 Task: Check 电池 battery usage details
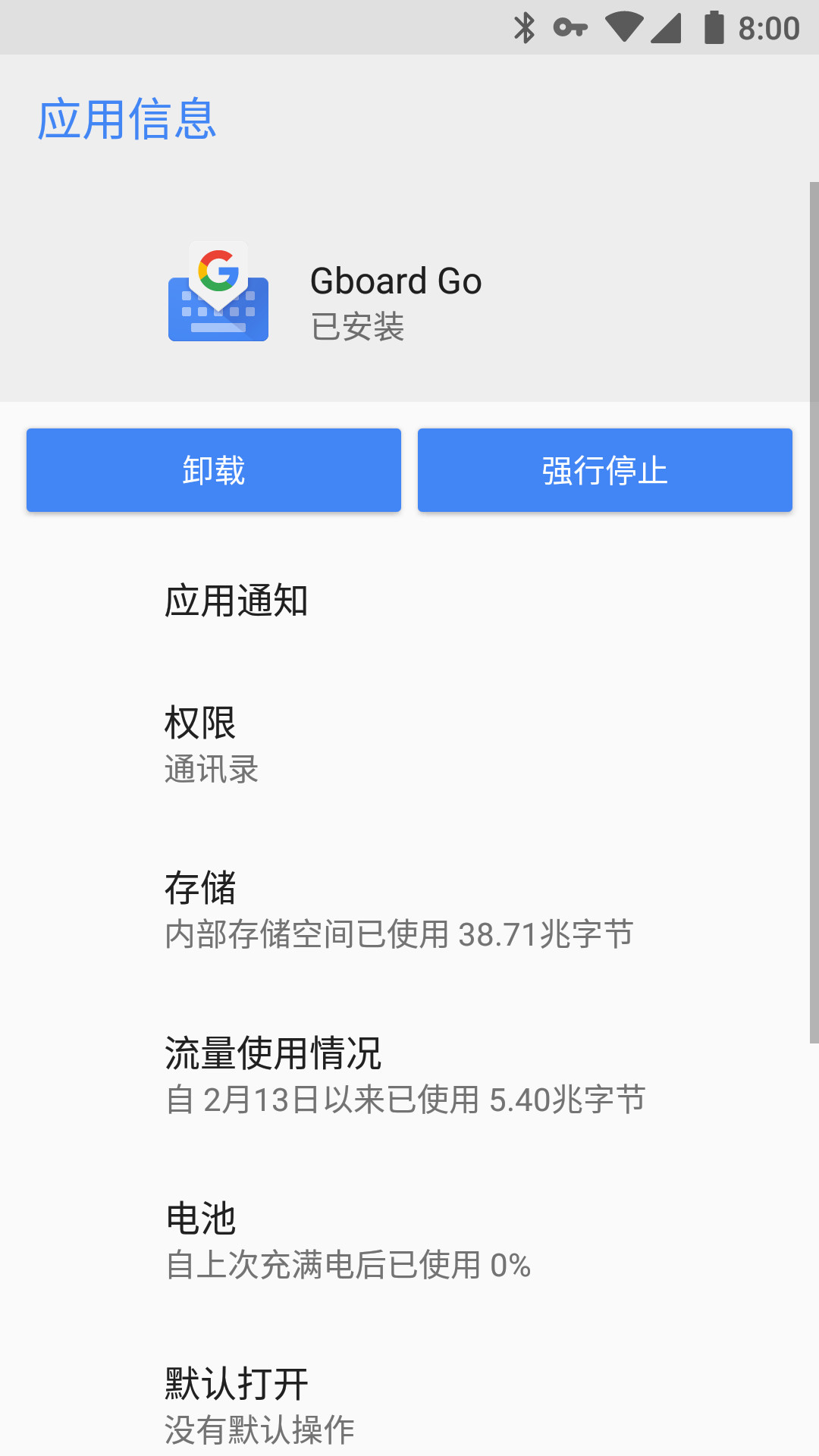pos(409,1241)
